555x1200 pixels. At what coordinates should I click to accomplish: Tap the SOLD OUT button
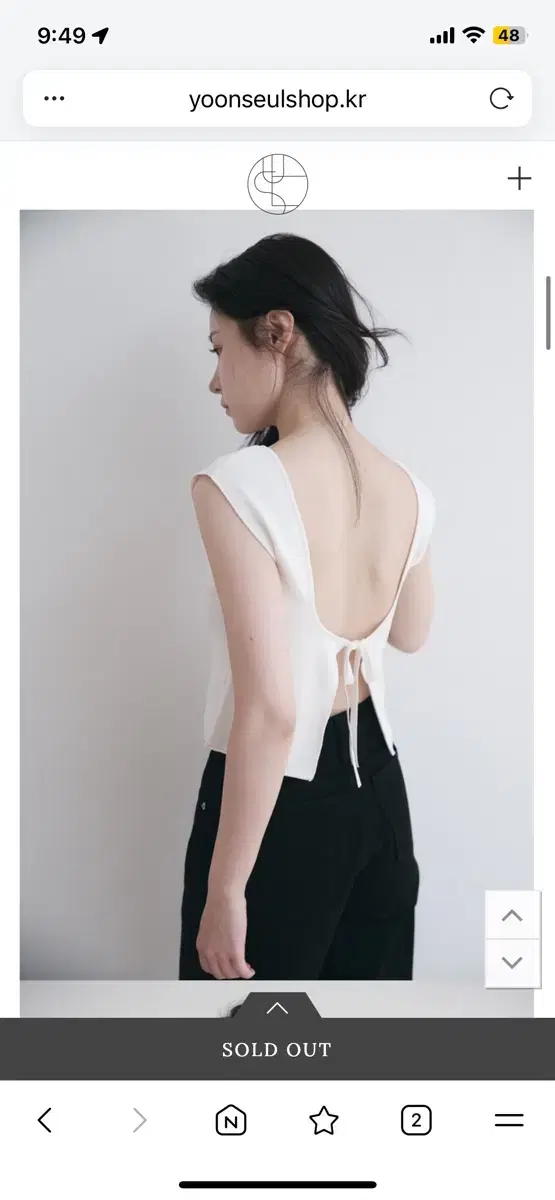coord(277,1049)
